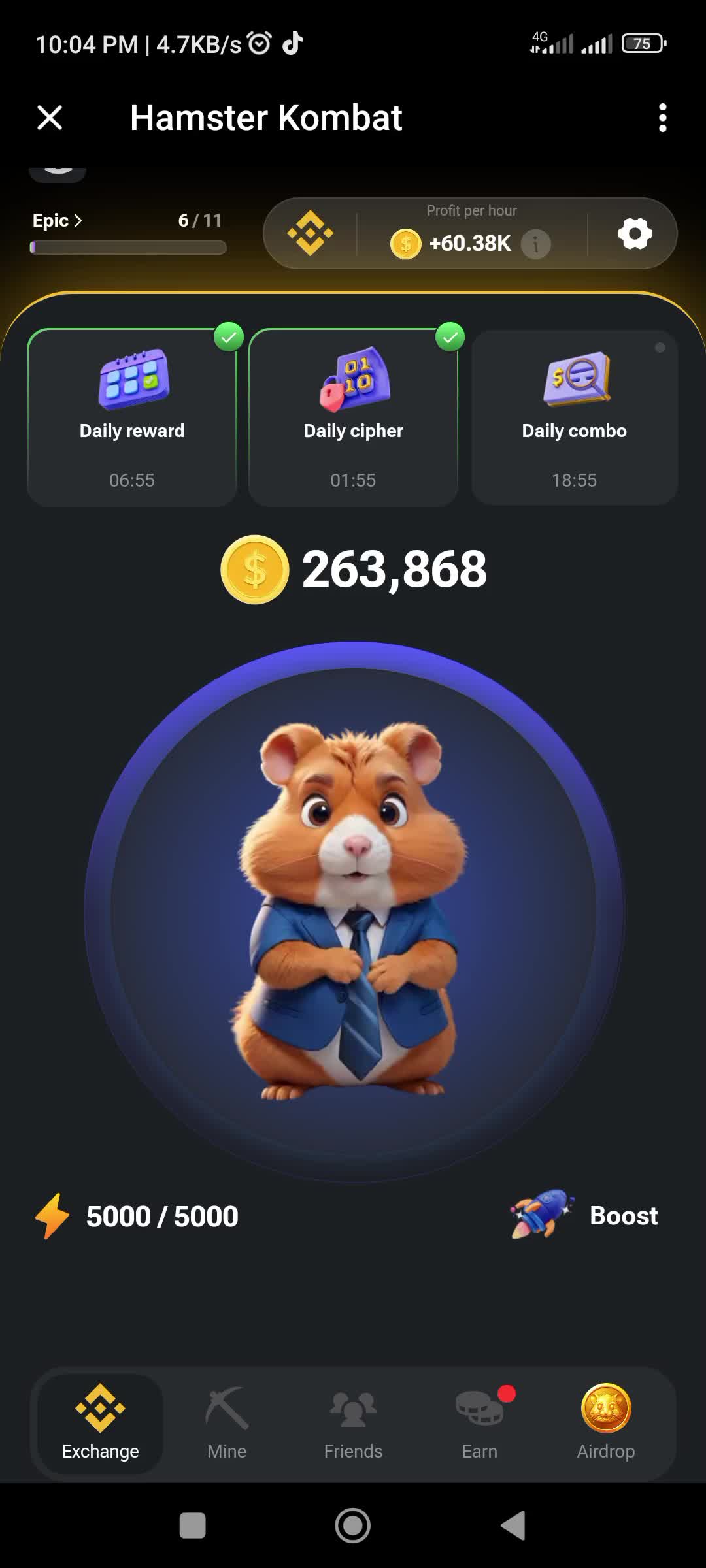Switch to the Earn tab
706x1568 pixels.
pyautogui.click(x=480, y=1423)
